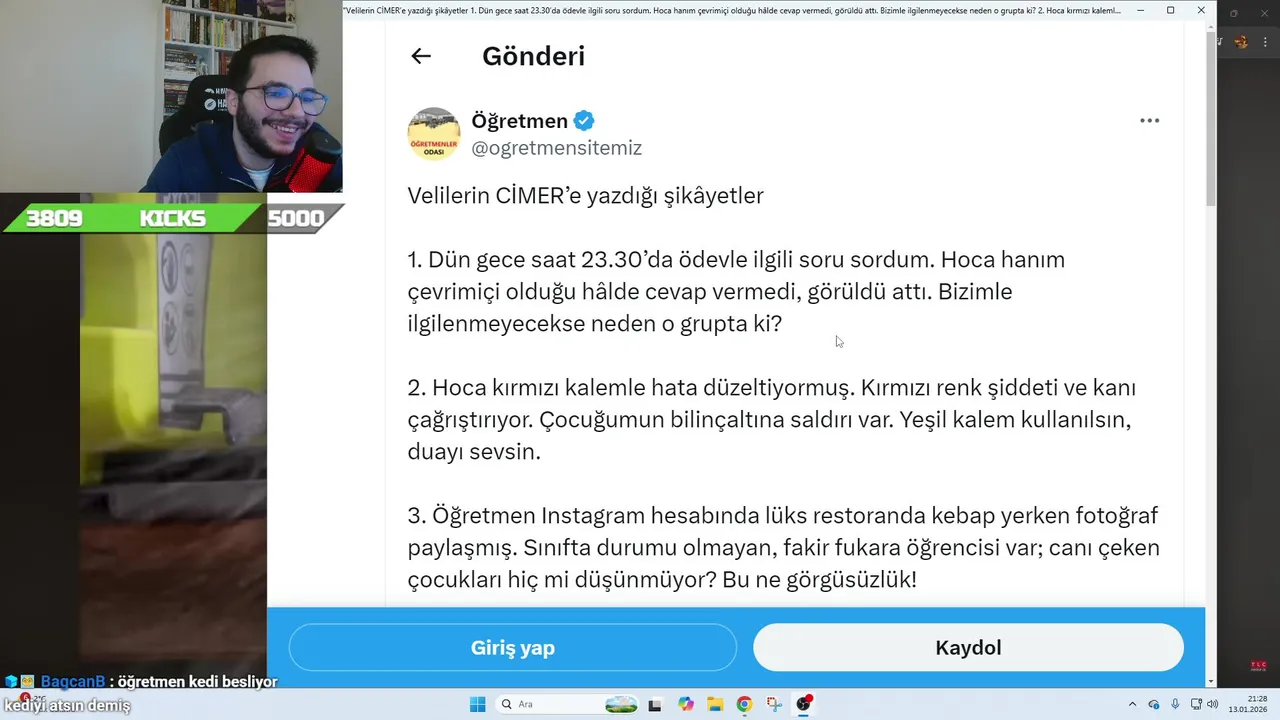The image size is (1280, 720).
Task: Open the Öğretmen profile avatar
Action: tap(434, 134)
